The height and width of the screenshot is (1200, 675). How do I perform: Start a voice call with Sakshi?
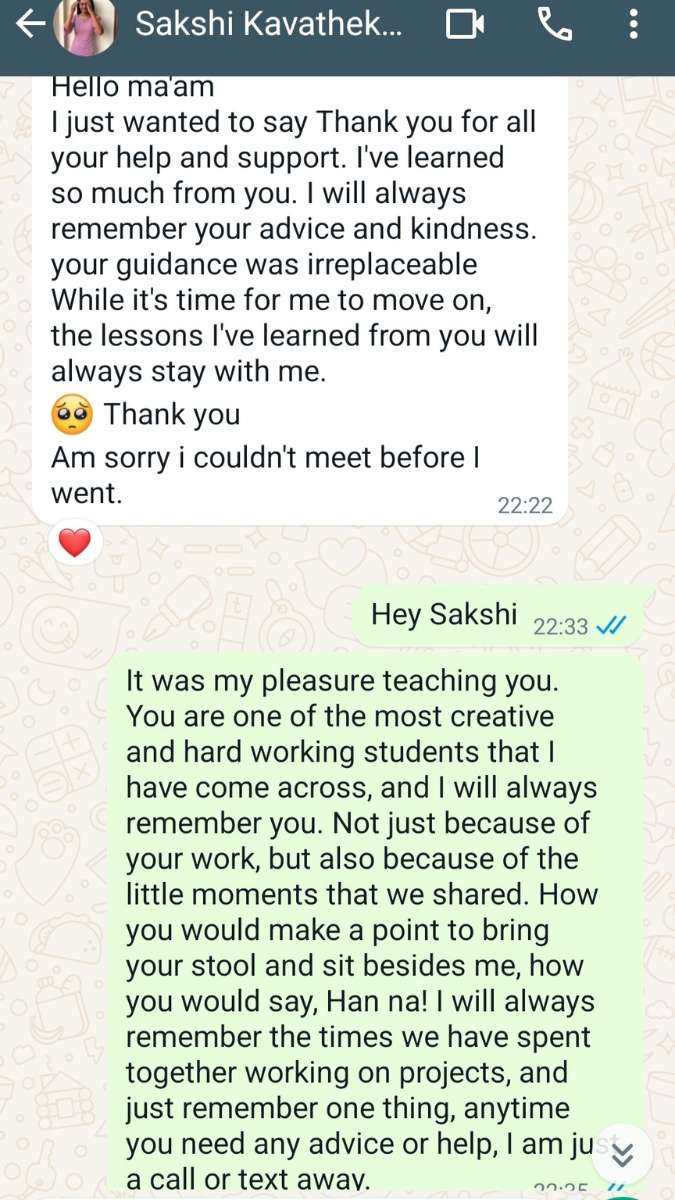point(554,24)
